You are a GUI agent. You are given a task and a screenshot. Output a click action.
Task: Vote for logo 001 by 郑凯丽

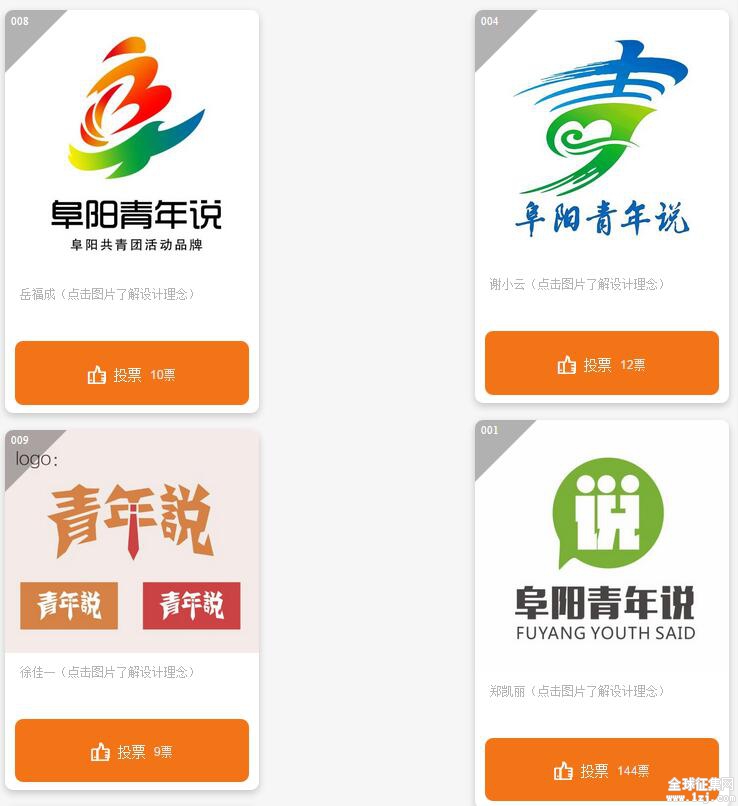(601, 770)
